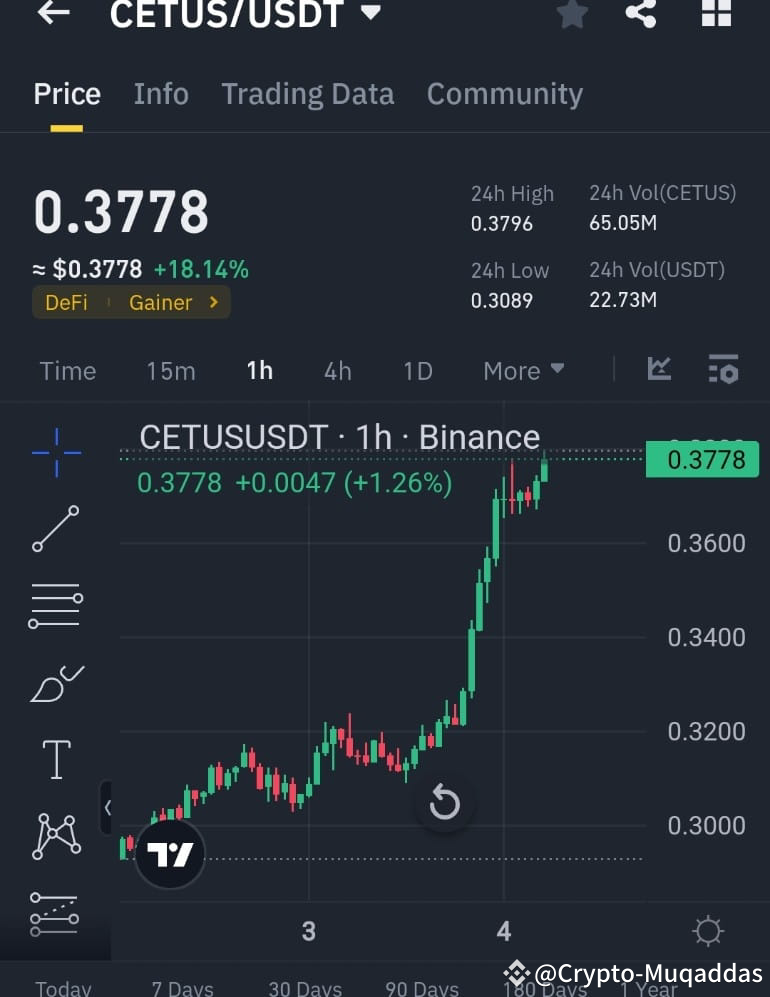Viewport: 770px width, 997px height.
Task: Share this chart using the share icon
Action: [x=641, y=15]
